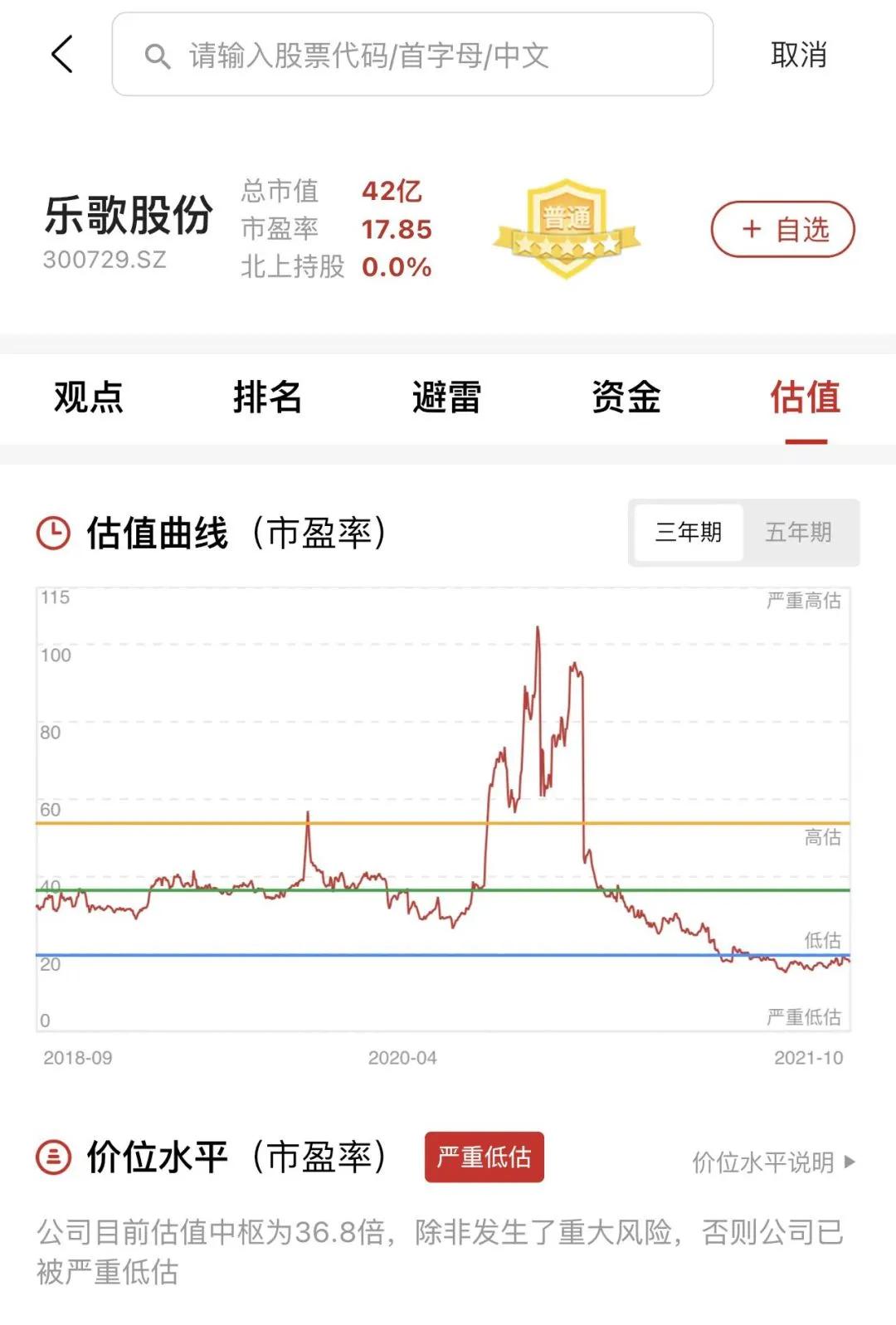Cancel the search with 取消
Screen dimensions: 896x1325
coord(798,55)
